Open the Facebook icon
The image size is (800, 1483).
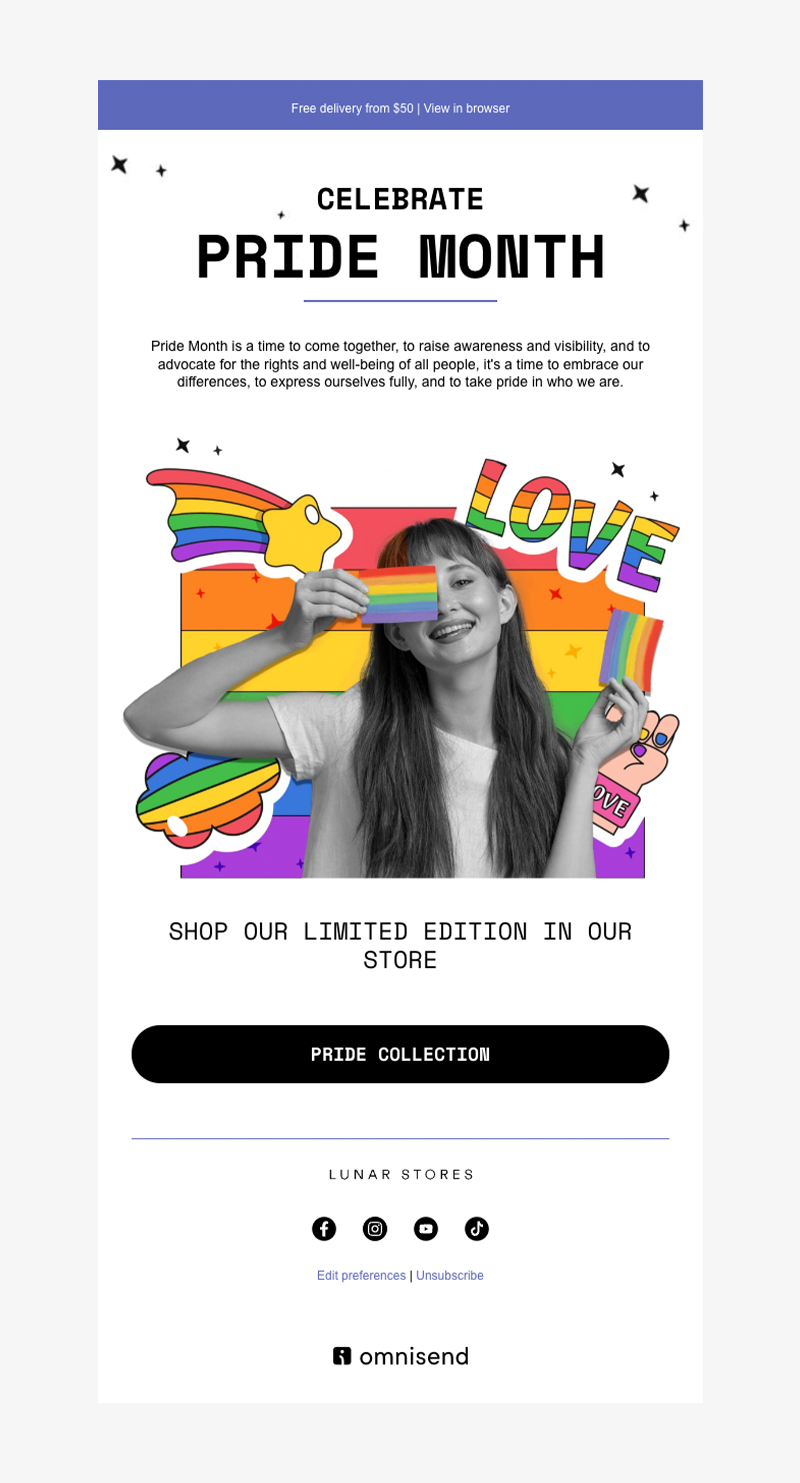(324, 1229)
